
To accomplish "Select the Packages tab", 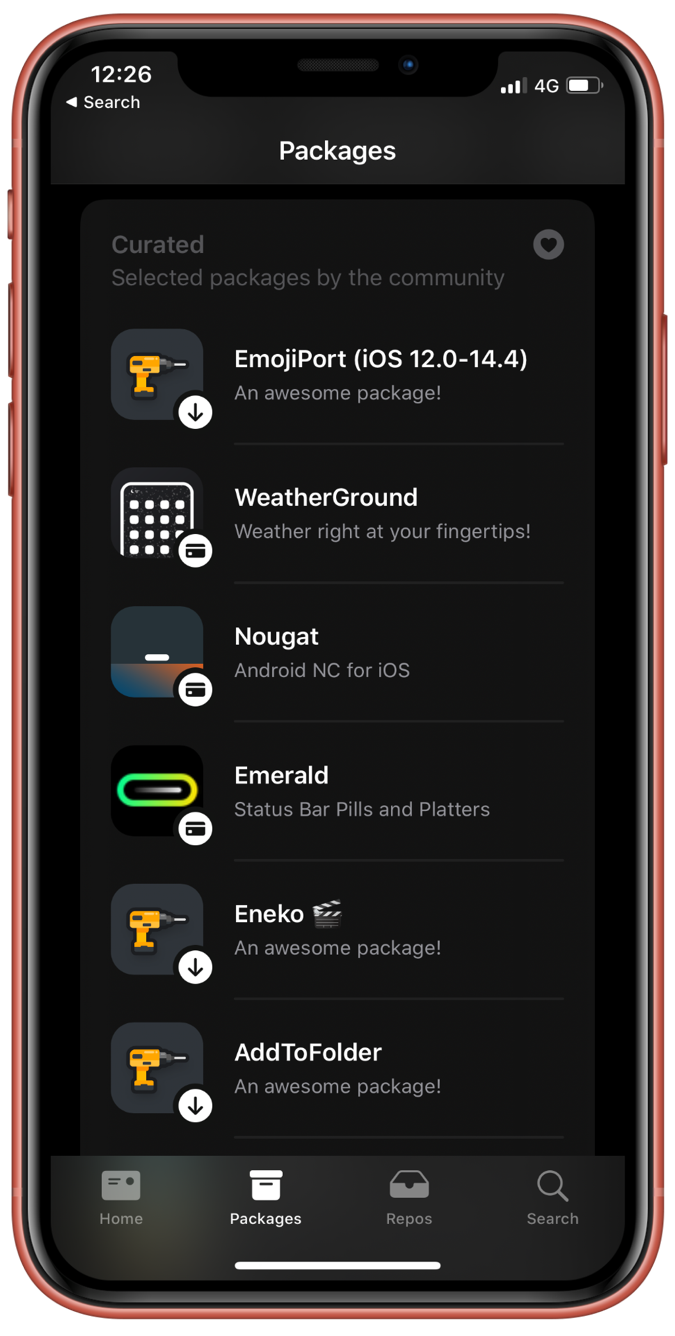I will [x=265, y=1198].
